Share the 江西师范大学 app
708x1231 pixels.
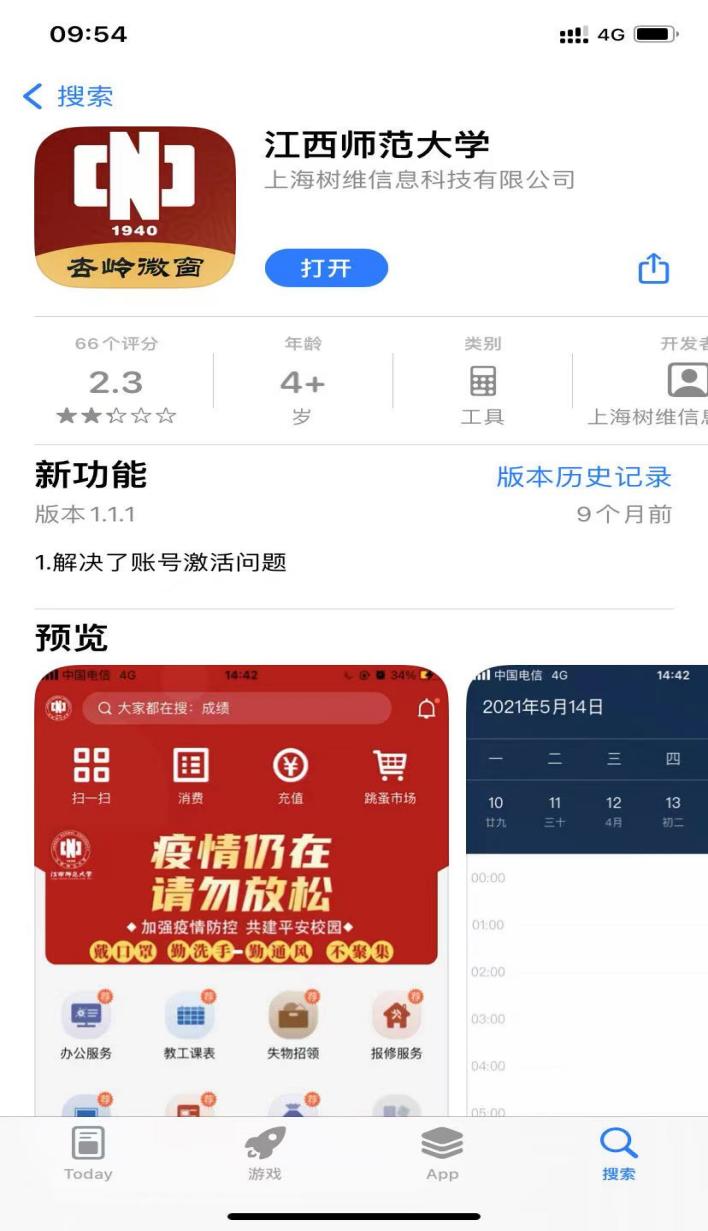653,268
